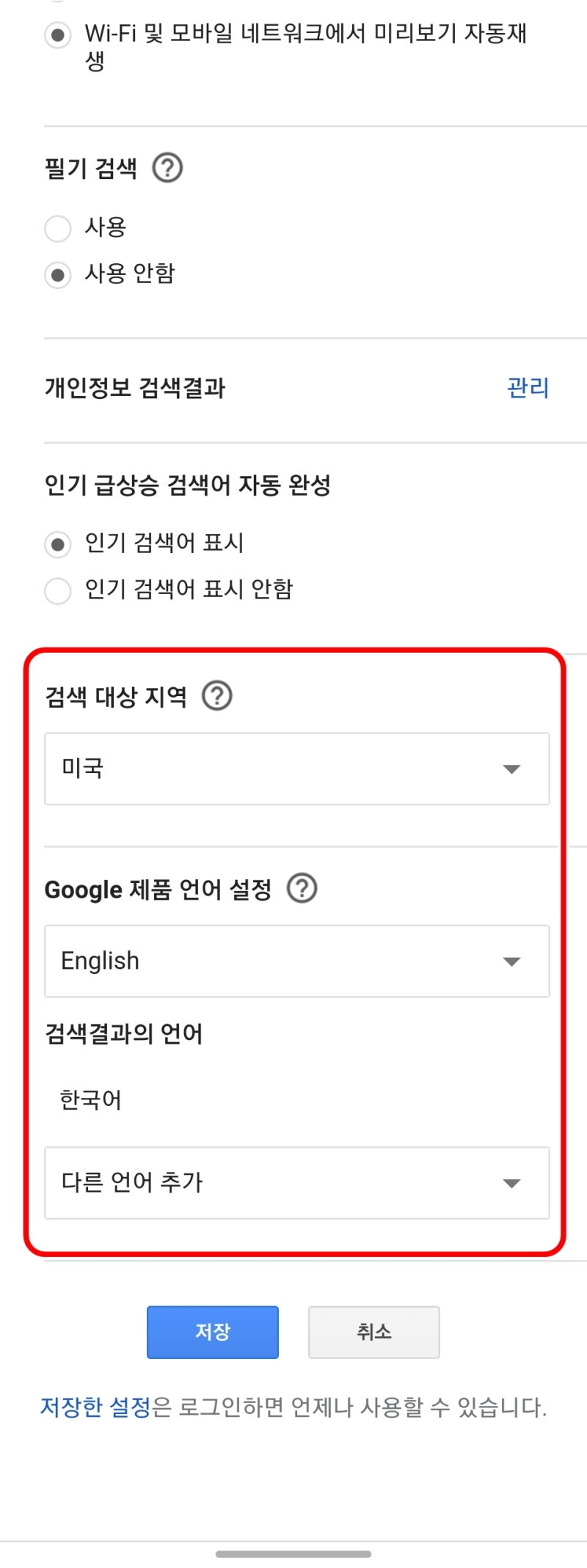The image size is (587, 1568).
Task: Open 관리 for 개인정보 검색결과
Action: (x=527, y=388)
